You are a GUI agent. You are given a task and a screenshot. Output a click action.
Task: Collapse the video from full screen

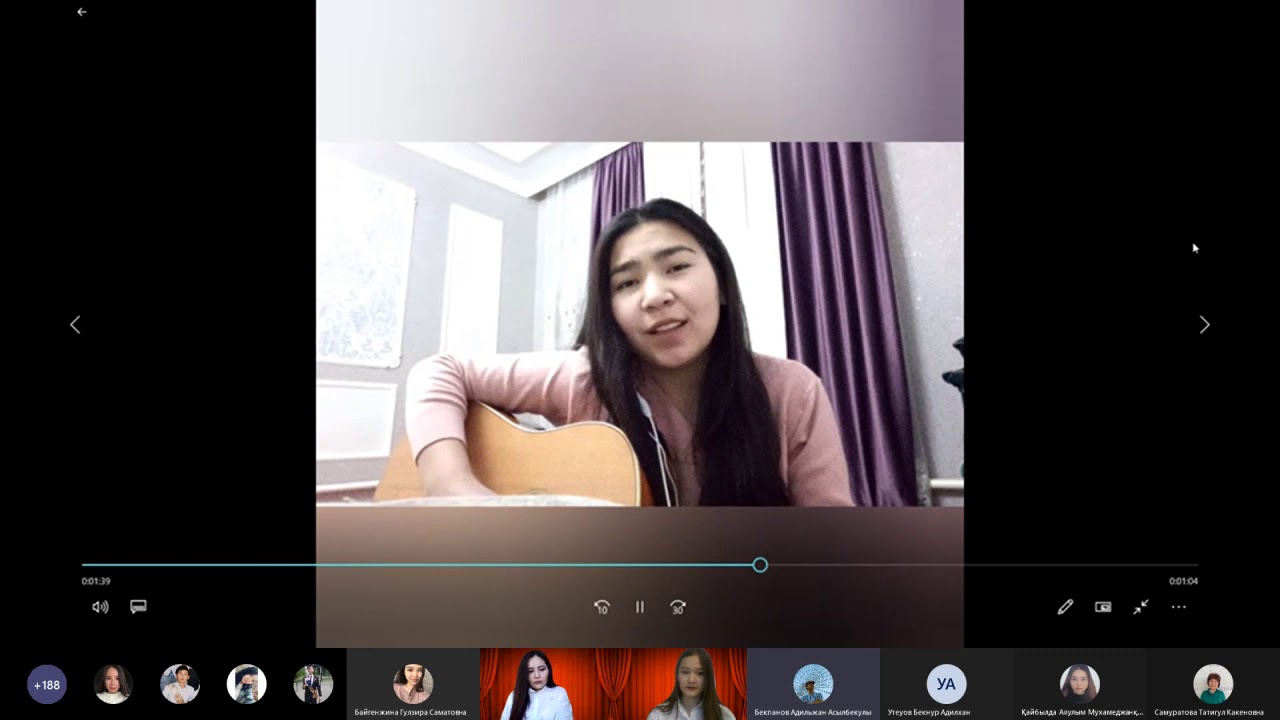coord(1141,607)
